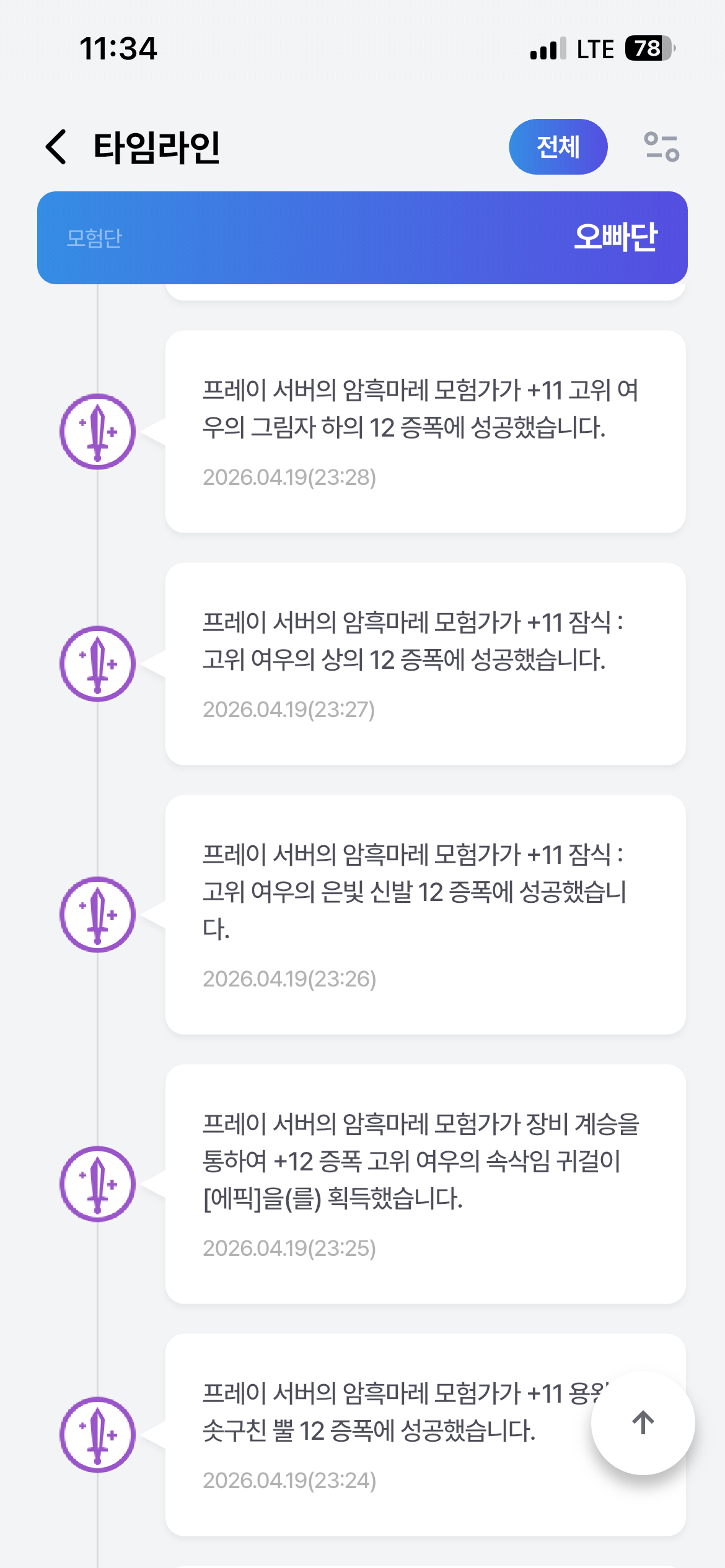This screenshot has width=725, height=1568.
Task: Jump back to top with the arrow button
Action: [643, 1422]
